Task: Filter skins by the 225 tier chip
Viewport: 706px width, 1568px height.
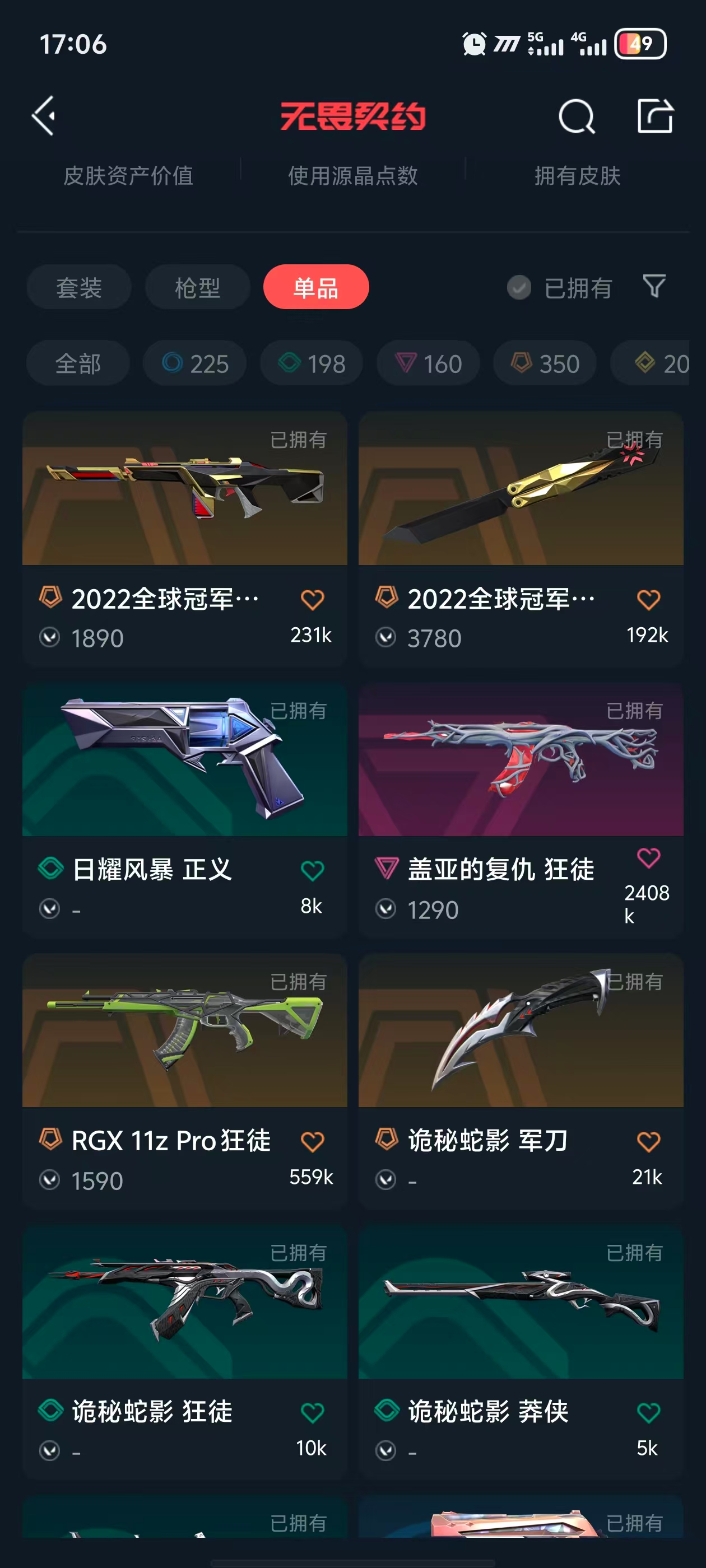Action: pyautogui.click(x=195, y=363)
